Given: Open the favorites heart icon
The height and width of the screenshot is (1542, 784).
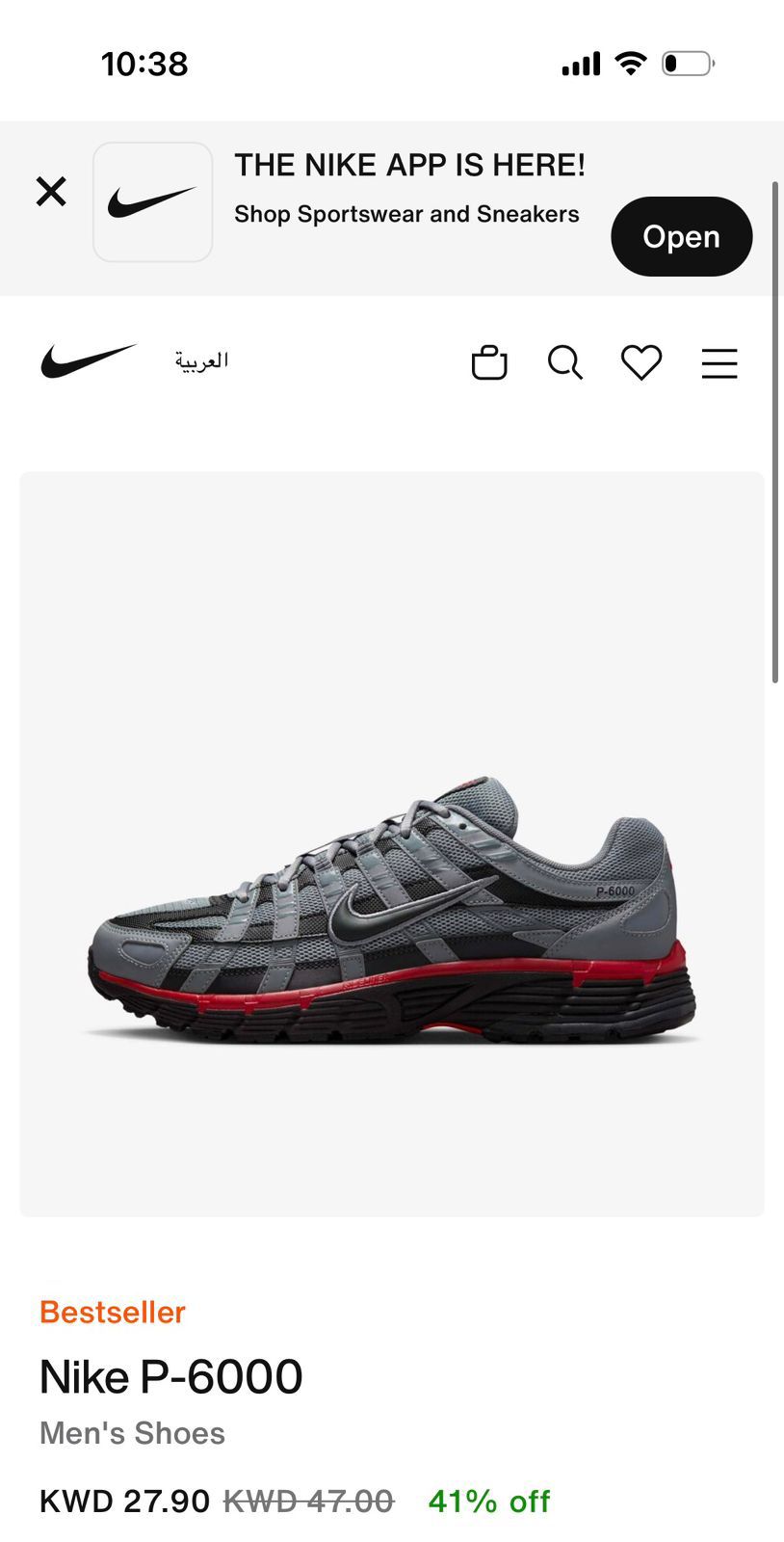Looking at the screenshot, I should pos(641,363).
